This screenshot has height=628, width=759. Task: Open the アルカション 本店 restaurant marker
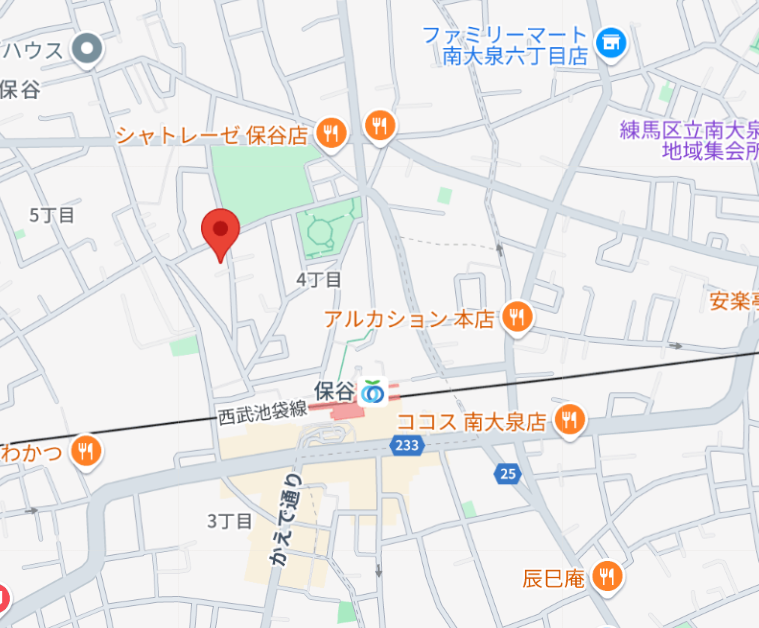pos(516,318)
